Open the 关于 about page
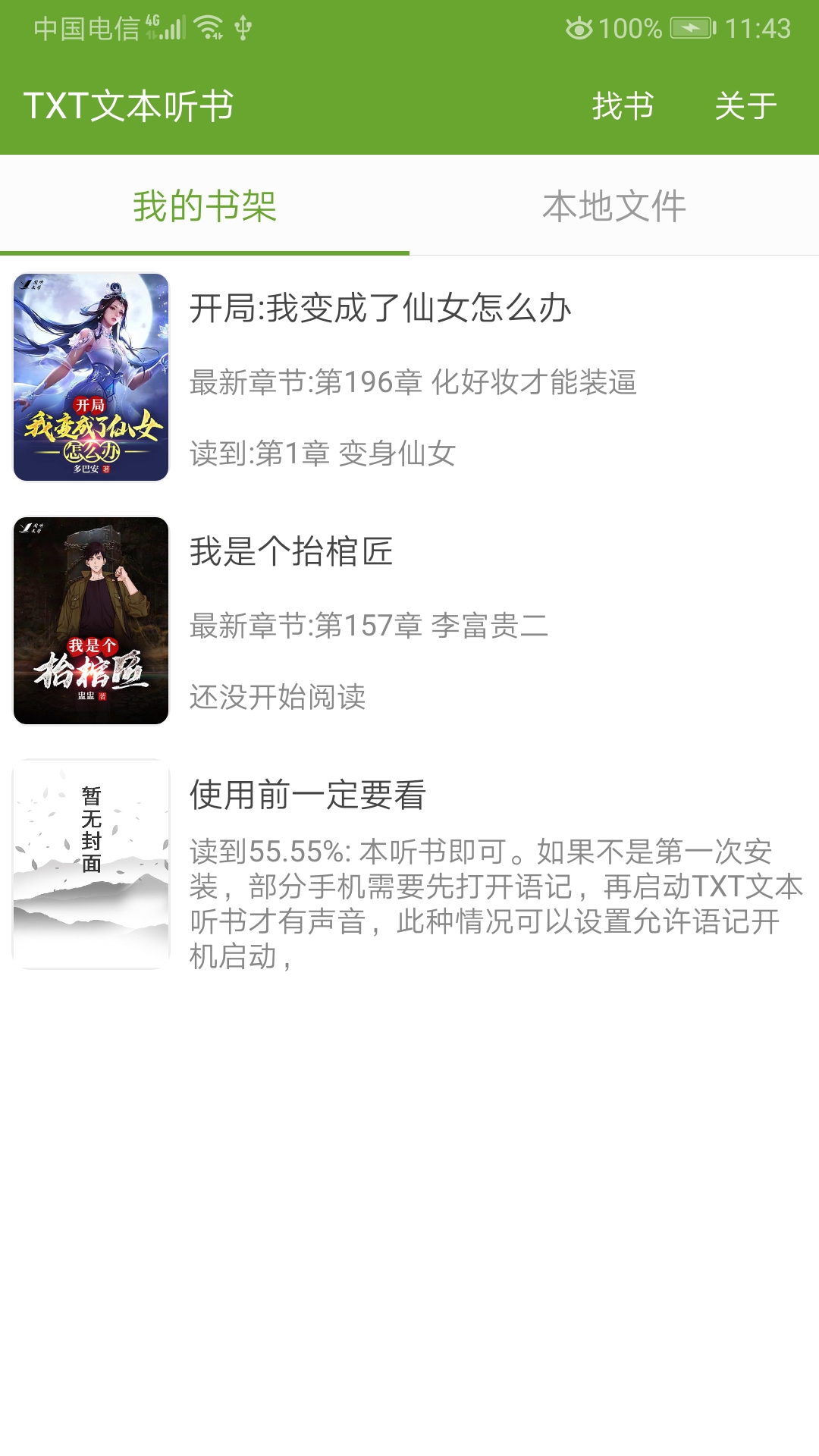Viewport: 819px width, 1456px height. pyautogui.click(x=747, y=106)
